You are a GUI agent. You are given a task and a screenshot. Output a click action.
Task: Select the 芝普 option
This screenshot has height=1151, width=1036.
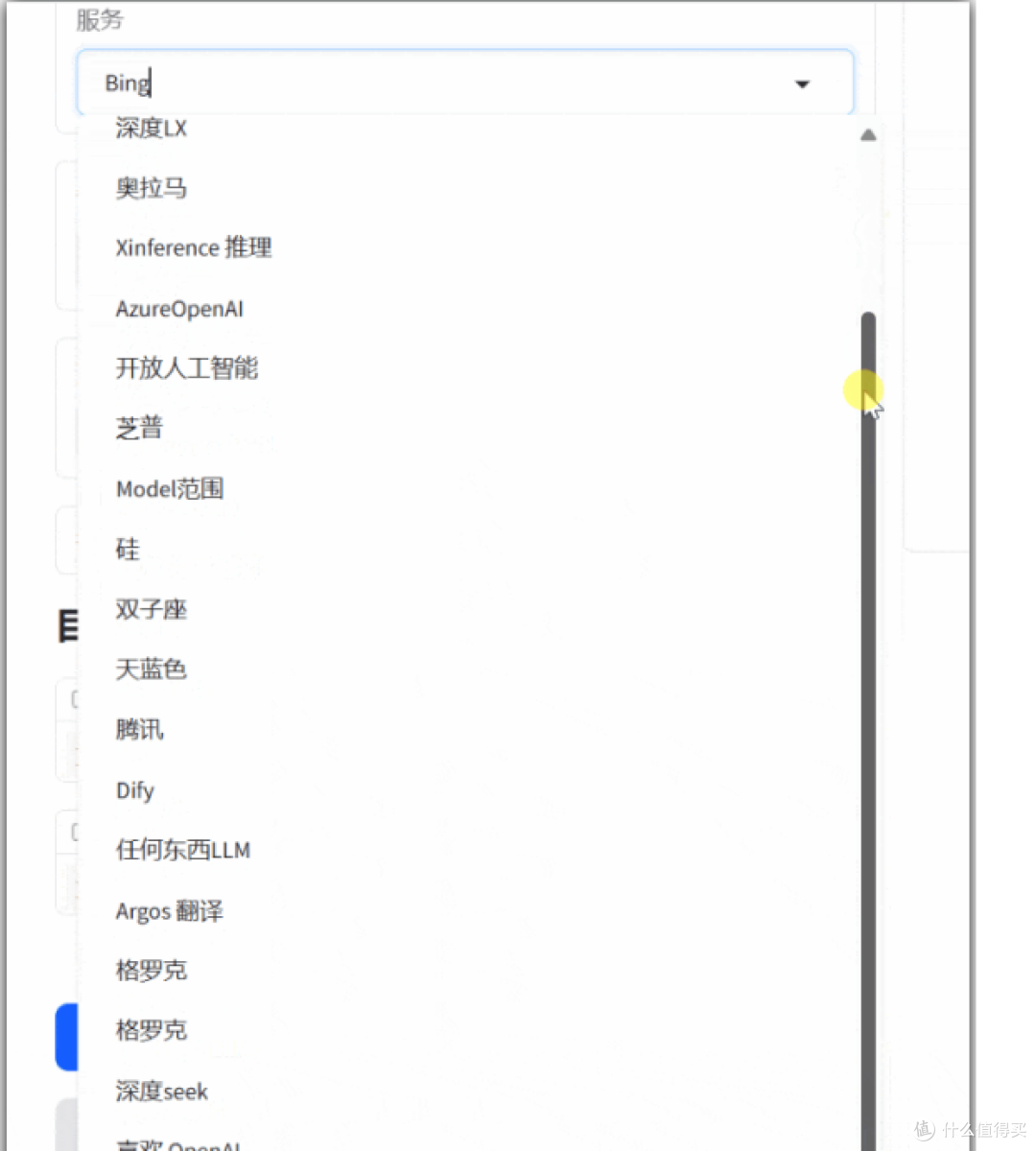(x=140, y=428)
